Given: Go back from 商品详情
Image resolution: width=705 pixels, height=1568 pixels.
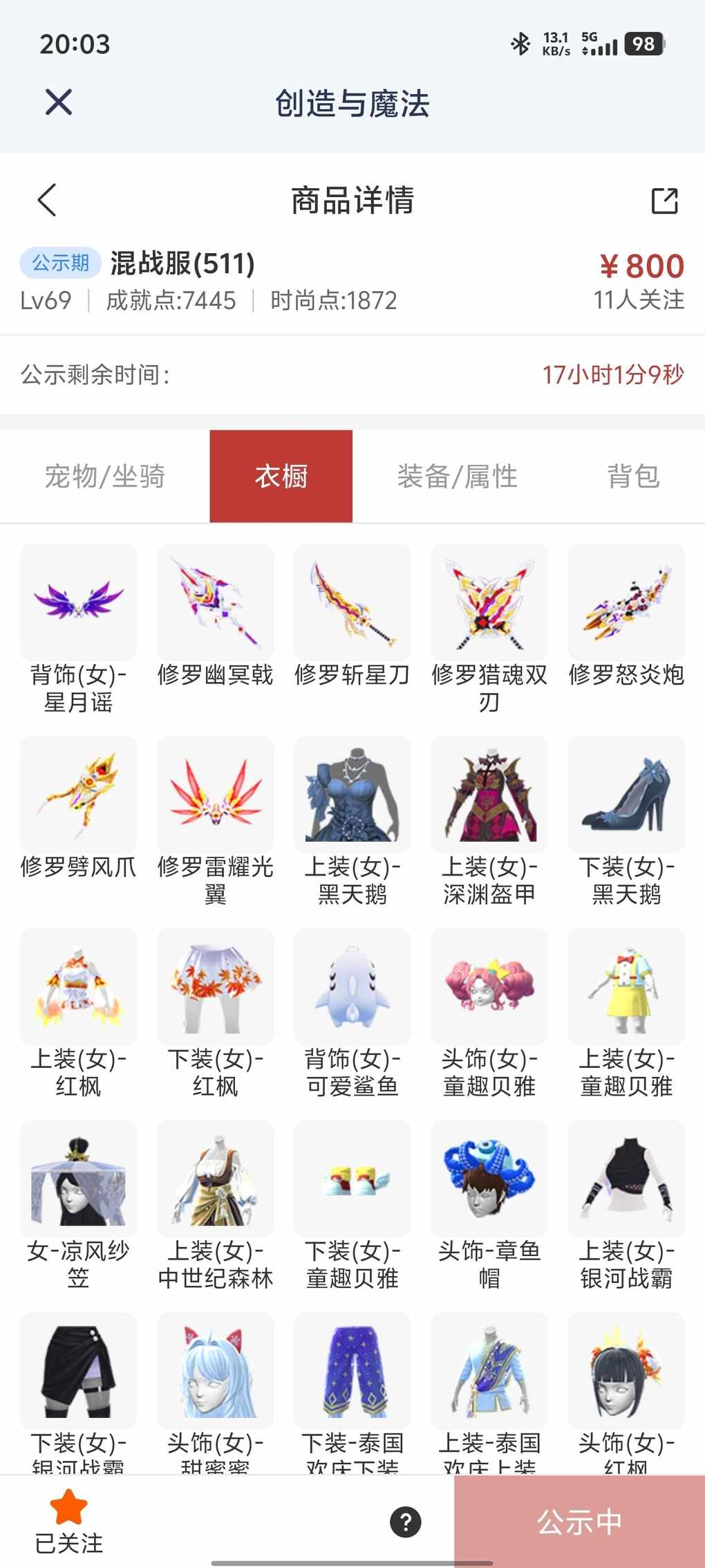Looking at the screenshot, I should coord(46,201).
